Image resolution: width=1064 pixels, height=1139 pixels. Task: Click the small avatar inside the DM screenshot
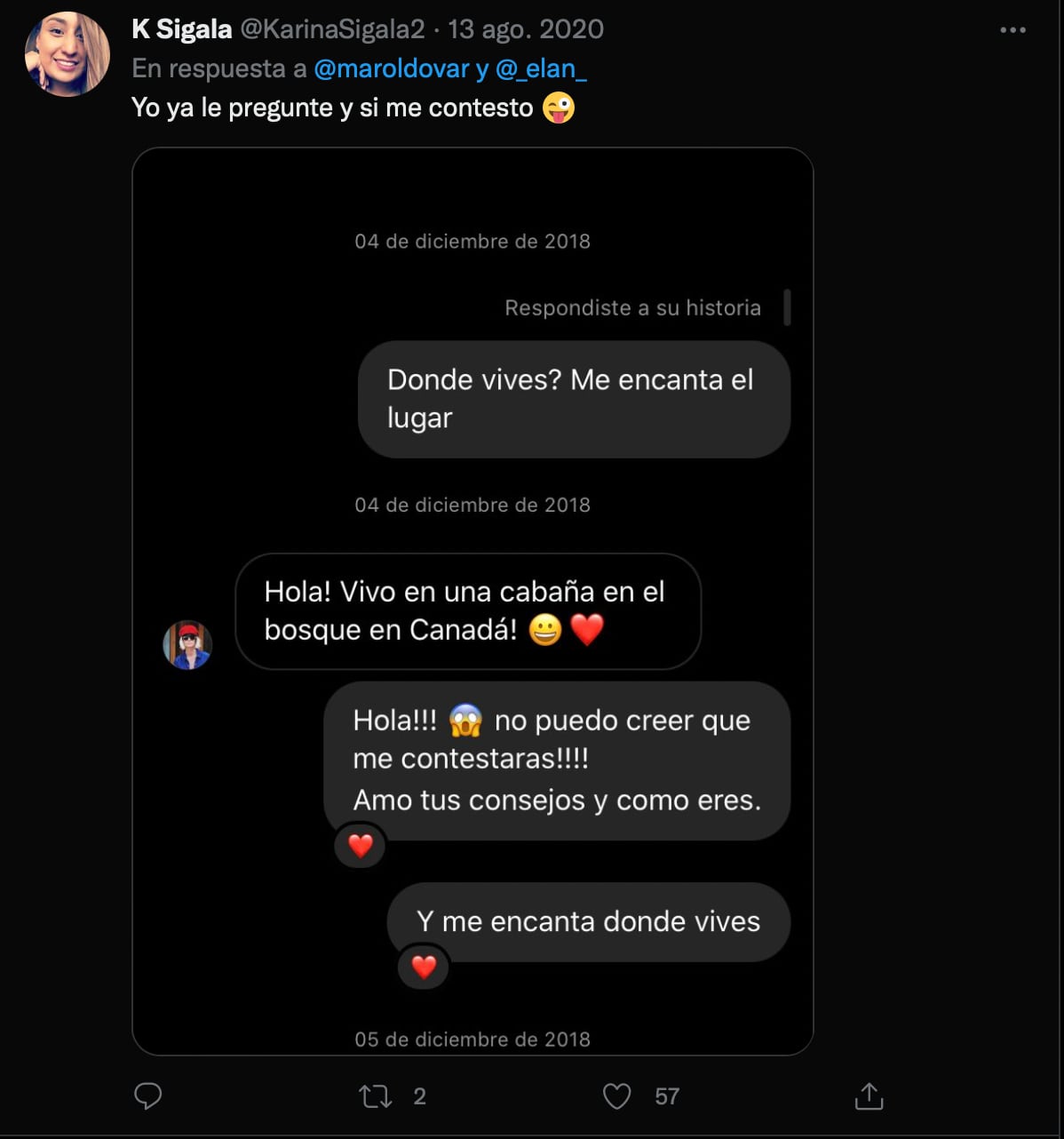point(187,645)
